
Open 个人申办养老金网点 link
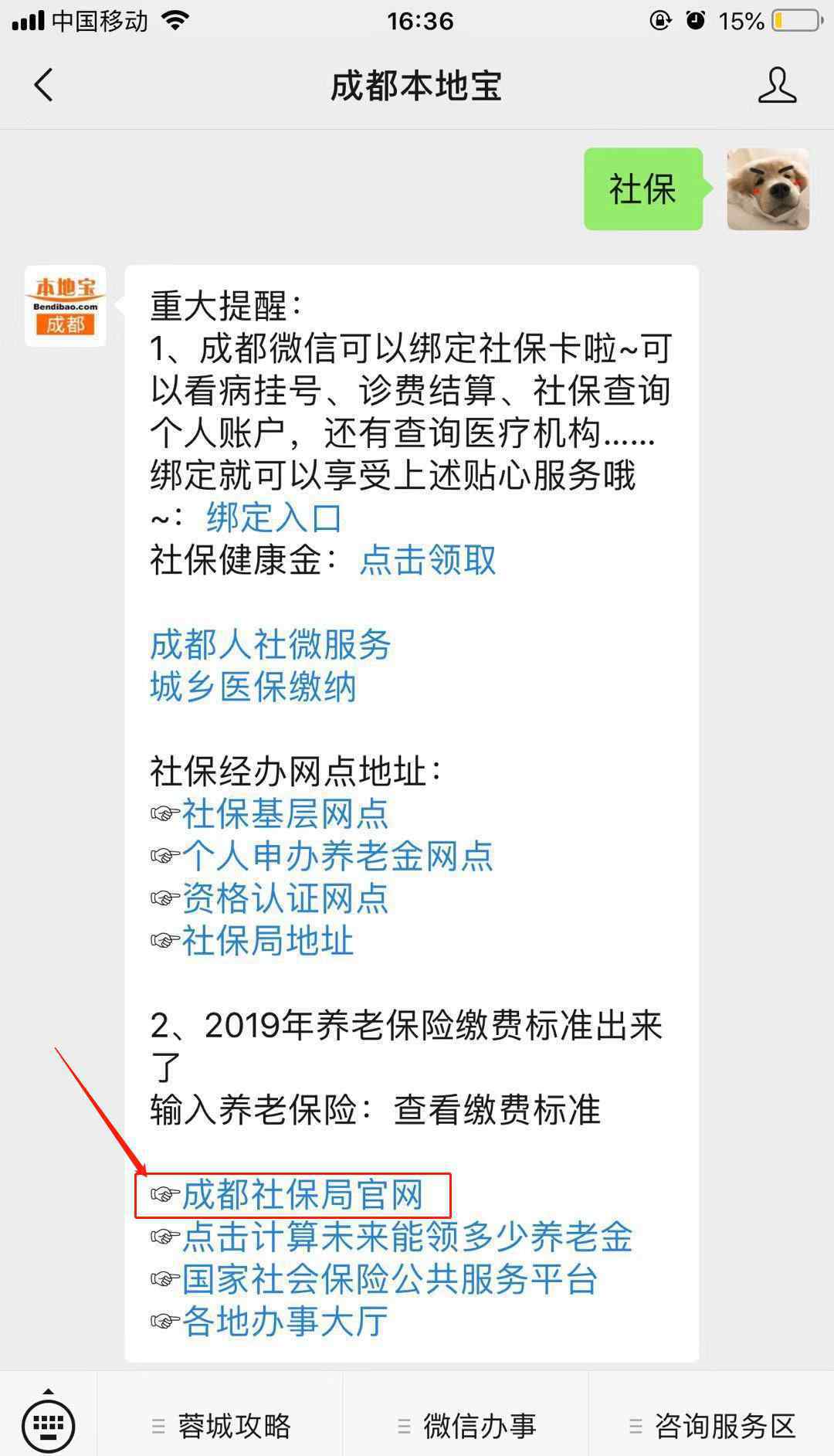click(337, 857)
